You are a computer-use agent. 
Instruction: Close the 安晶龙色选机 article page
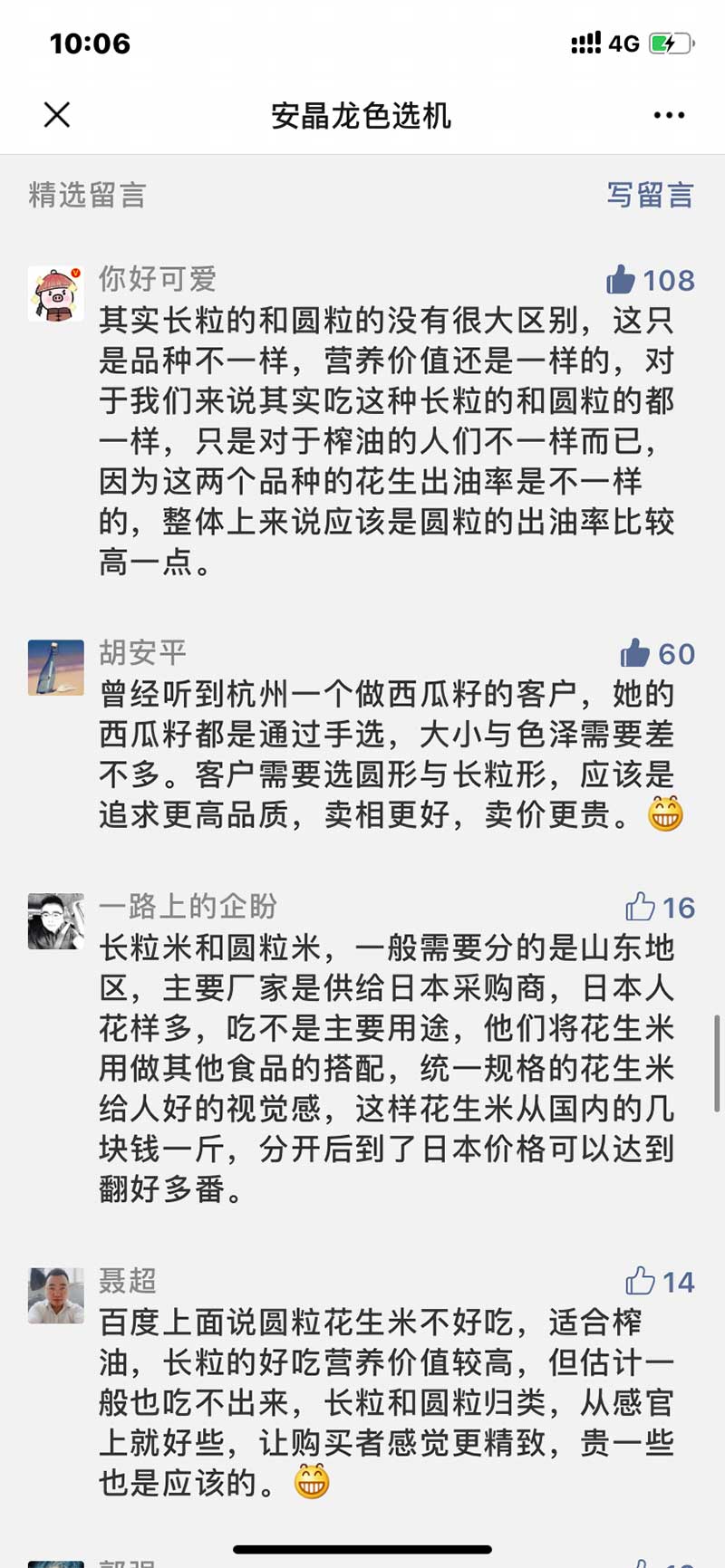pos(57,115)
